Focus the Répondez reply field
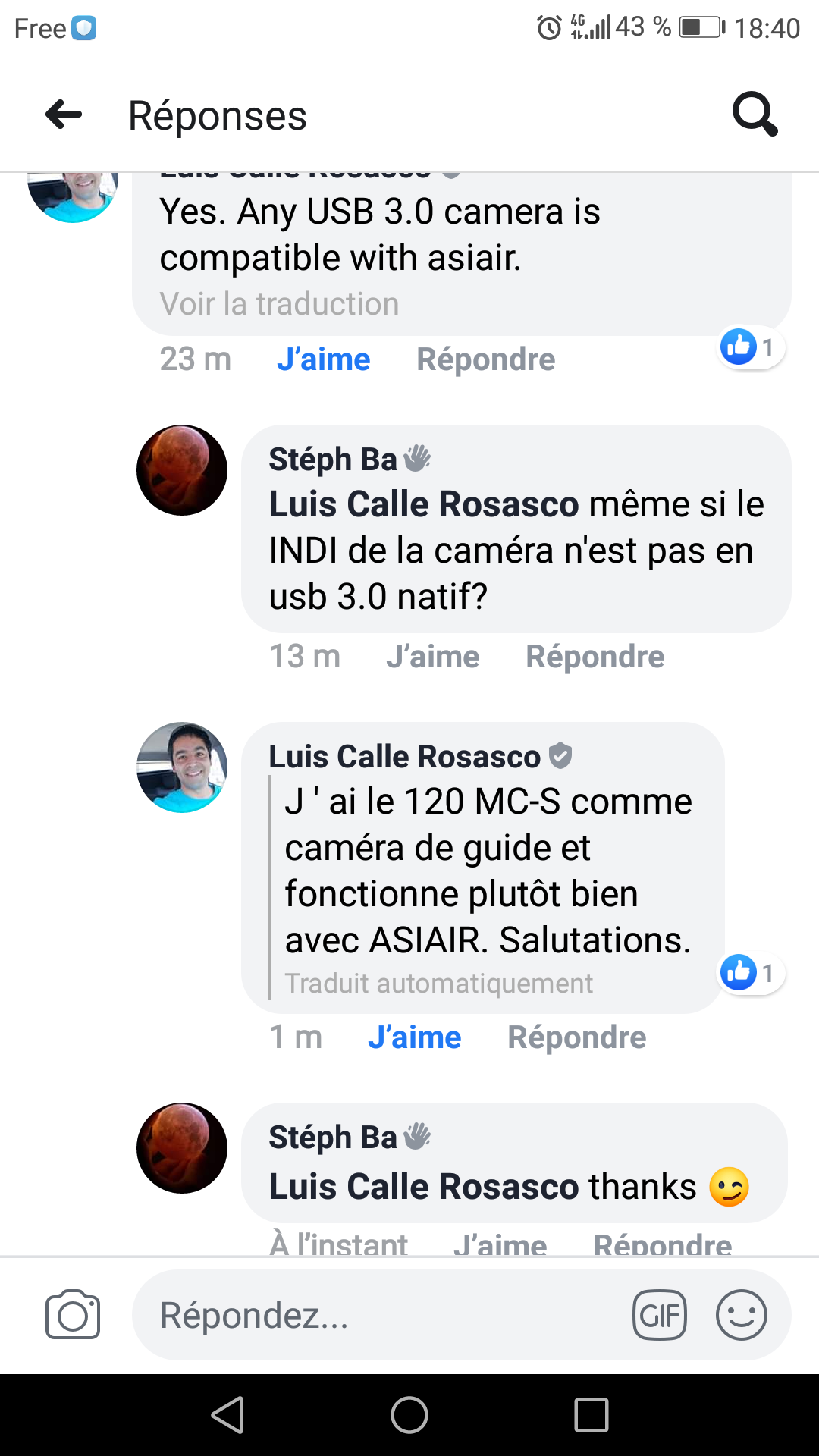This screenshot has width=819, height=1456. coord(379,1315)
